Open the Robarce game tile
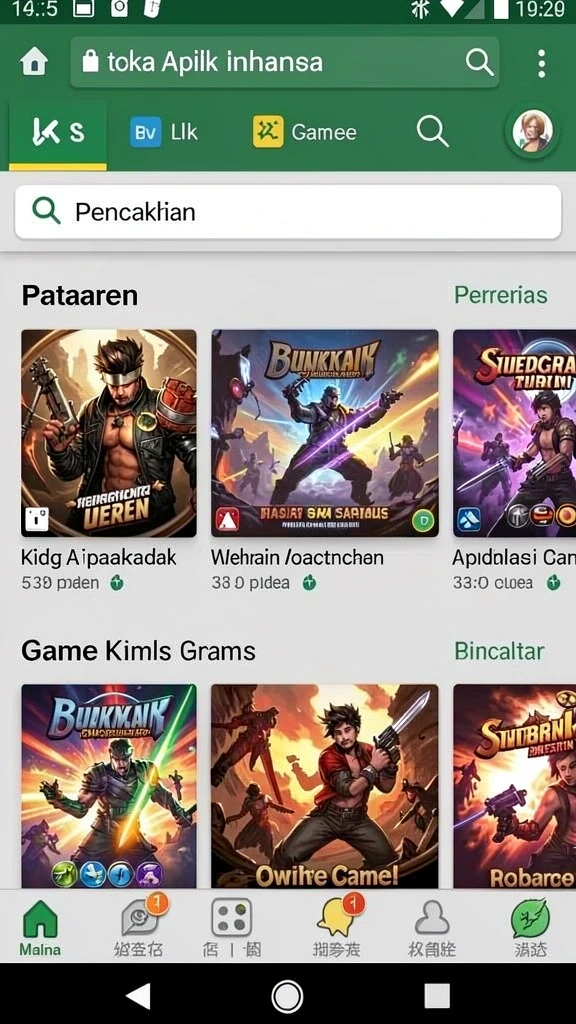This screenshot has width=576, height=1024. (x=515, y=786)
